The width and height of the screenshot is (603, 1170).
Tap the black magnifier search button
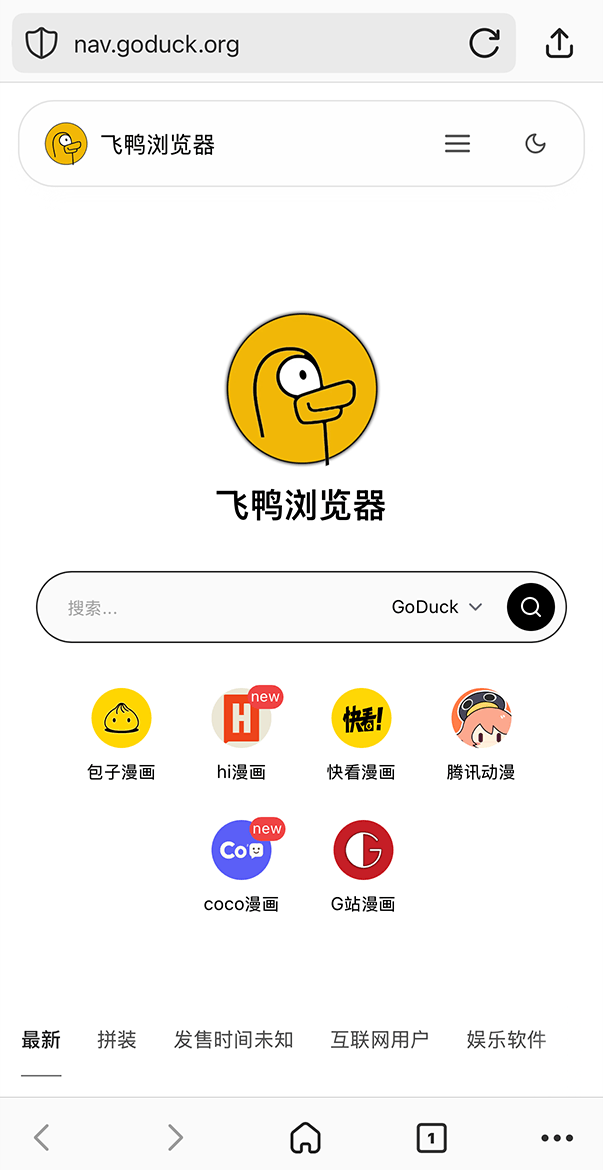(530, 607)
